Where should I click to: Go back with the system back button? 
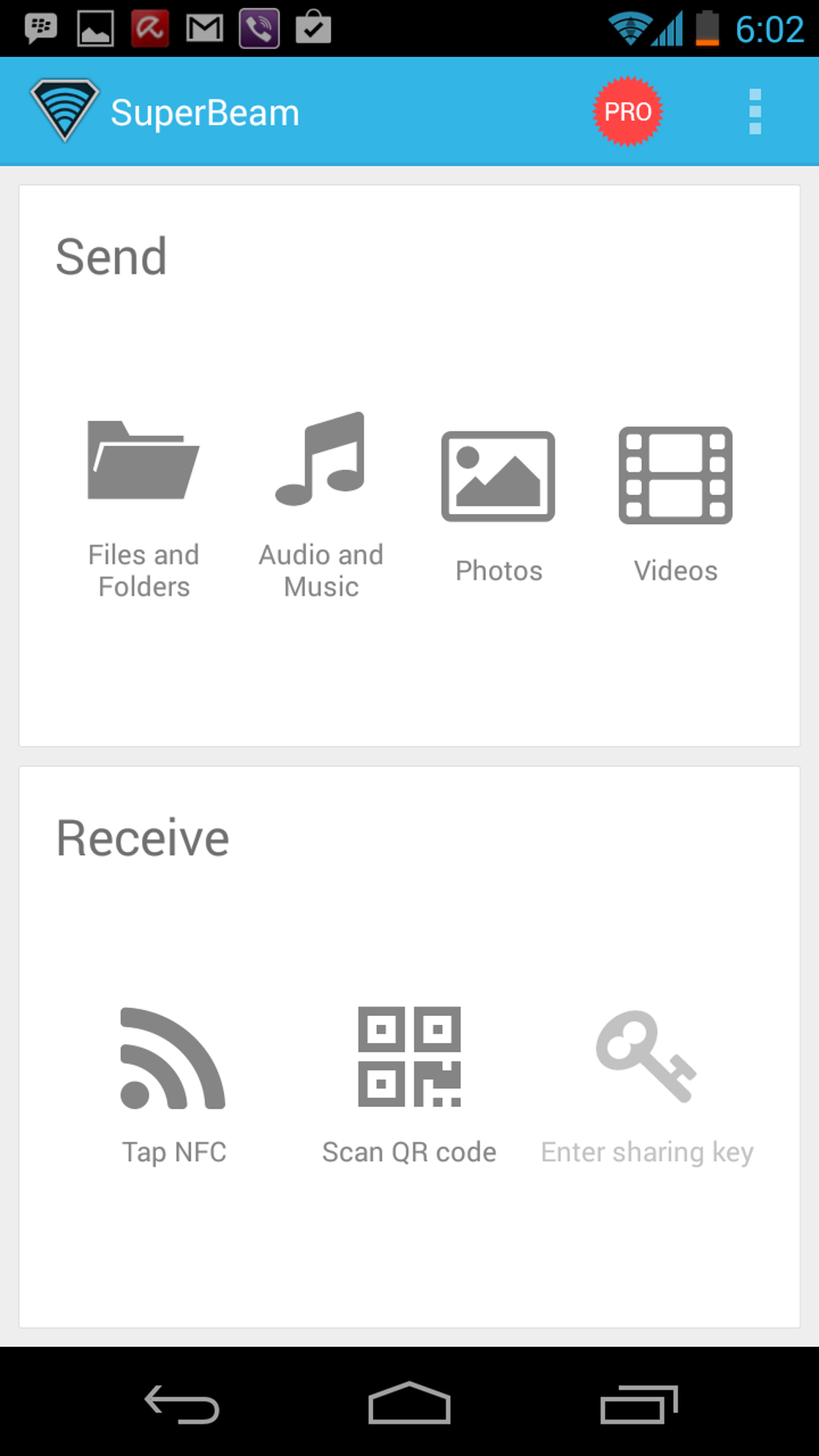(x=182, y=1404)
